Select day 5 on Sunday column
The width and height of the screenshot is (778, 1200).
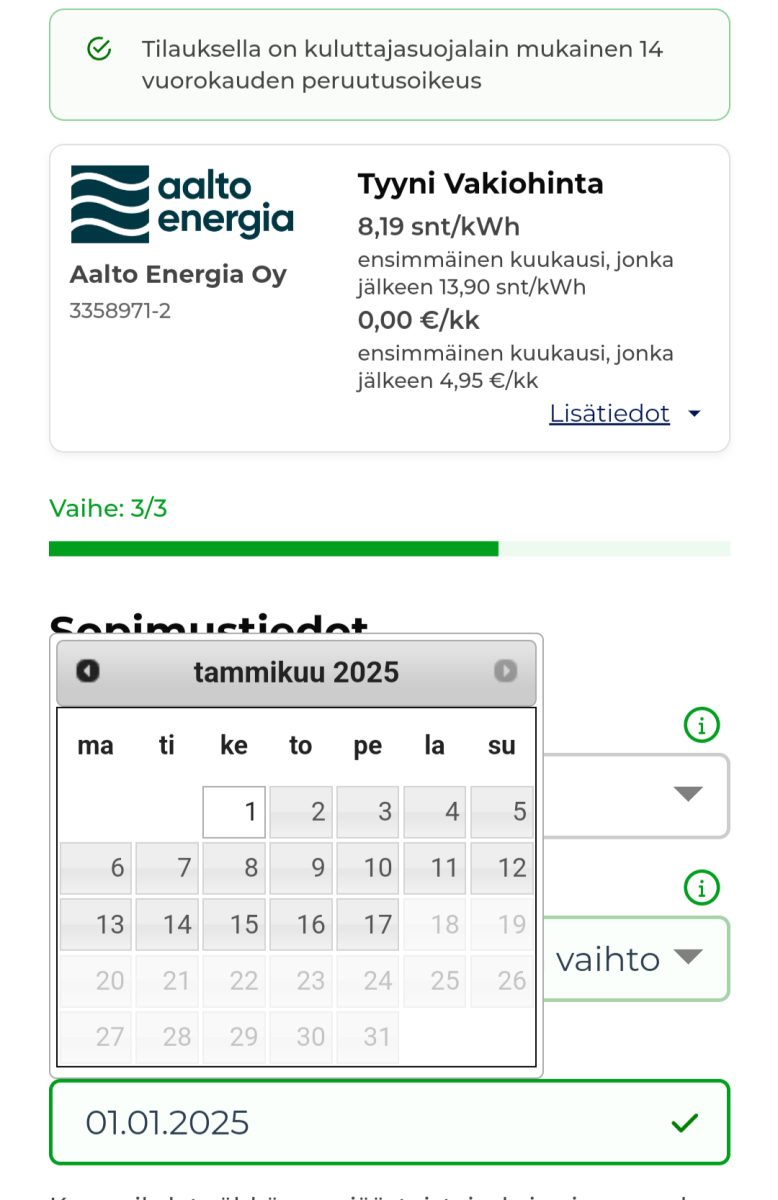click(x=502, y=812)
